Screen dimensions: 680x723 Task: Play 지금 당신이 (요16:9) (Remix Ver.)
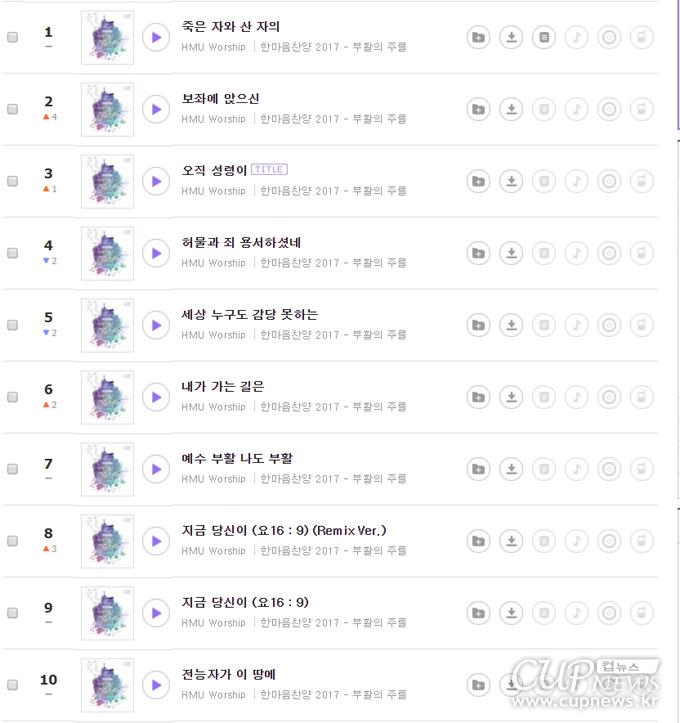point(155,541)
